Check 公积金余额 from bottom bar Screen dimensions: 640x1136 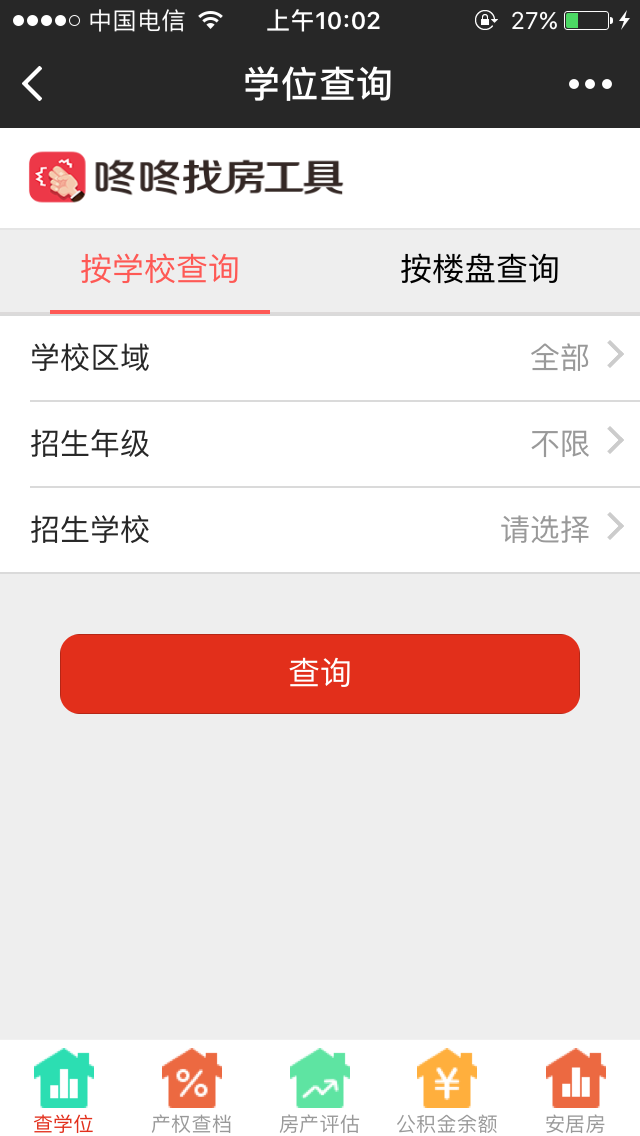point(447,1090)
